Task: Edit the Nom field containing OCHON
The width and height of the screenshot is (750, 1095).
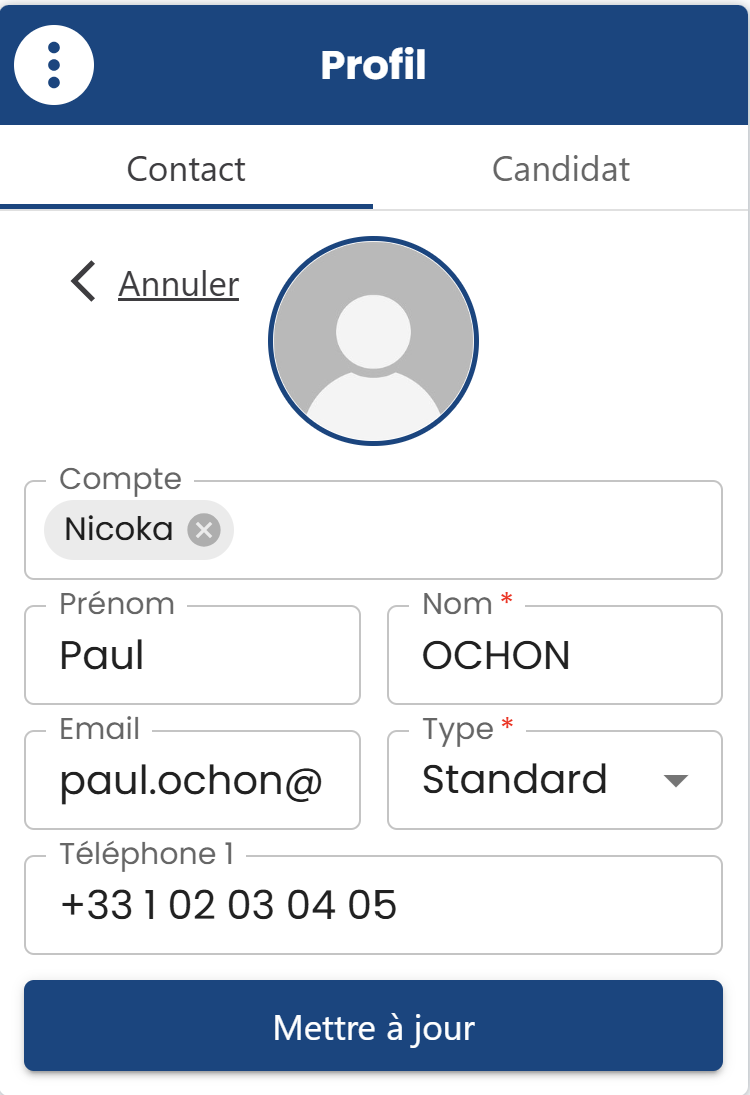Action: (555, 655)
